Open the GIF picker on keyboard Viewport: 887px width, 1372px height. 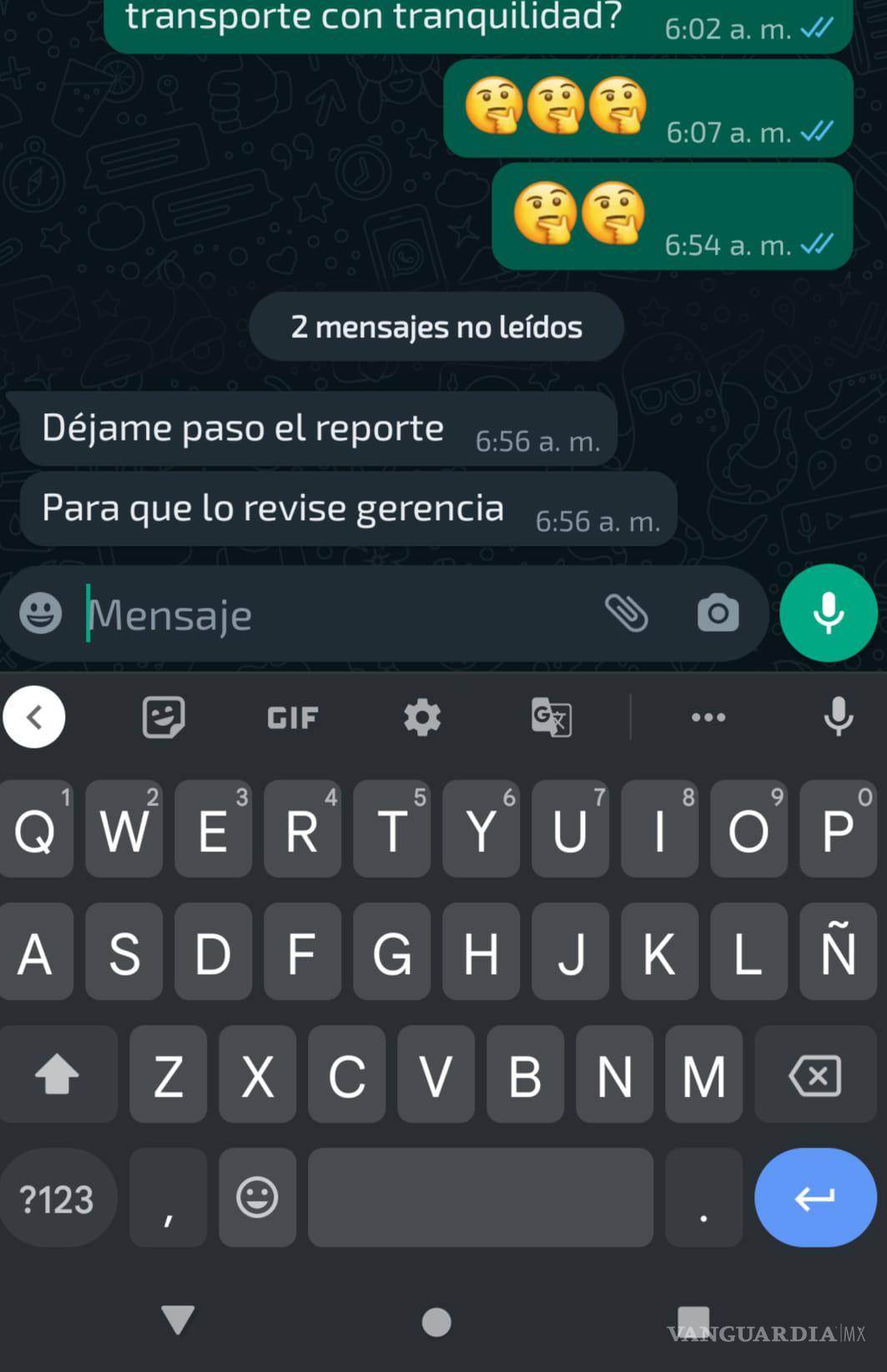coord(291,717)
